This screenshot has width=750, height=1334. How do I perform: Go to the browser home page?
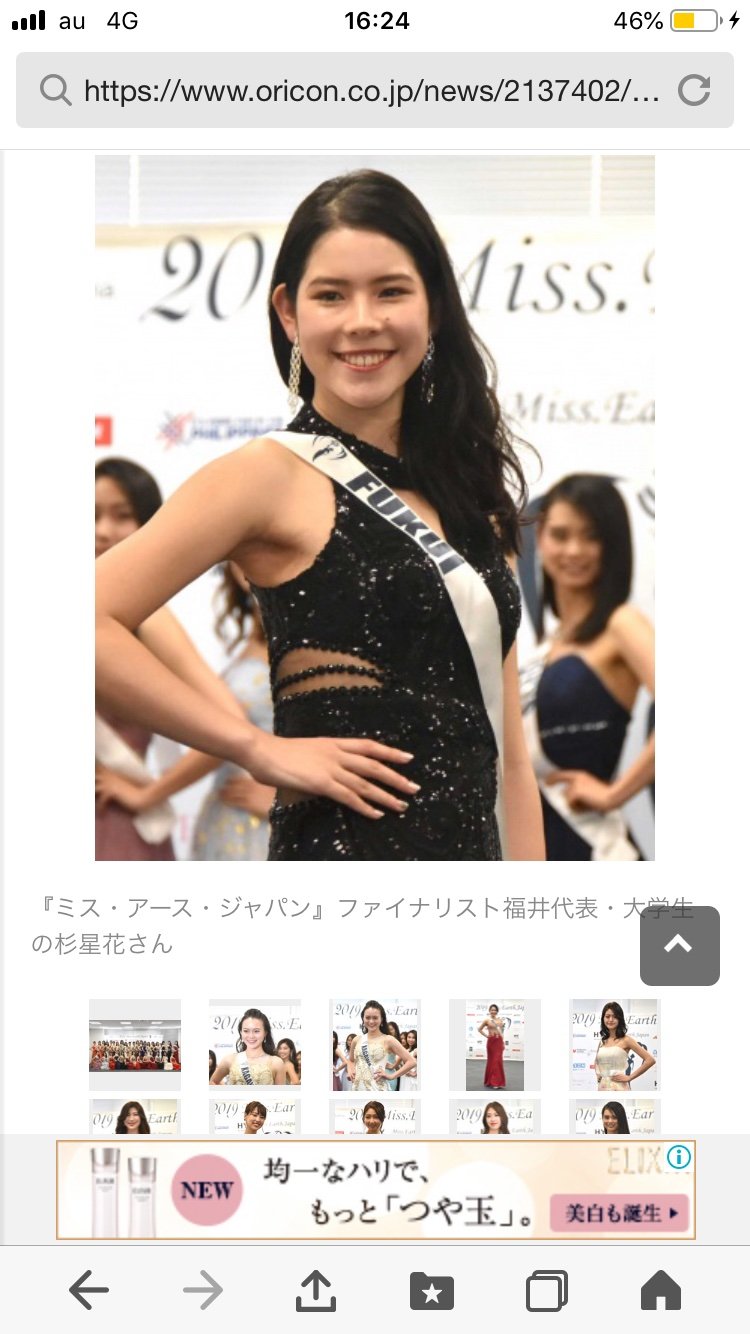660,1290
